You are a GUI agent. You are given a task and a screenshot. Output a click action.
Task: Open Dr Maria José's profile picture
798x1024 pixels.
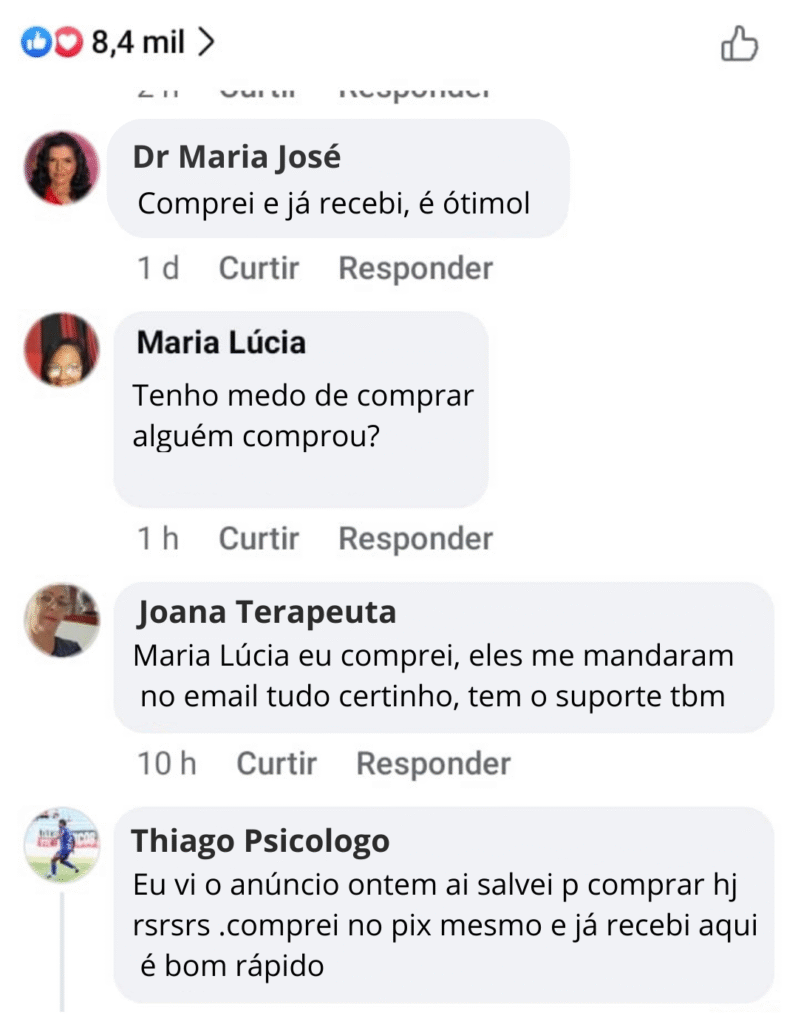(61, 168)
